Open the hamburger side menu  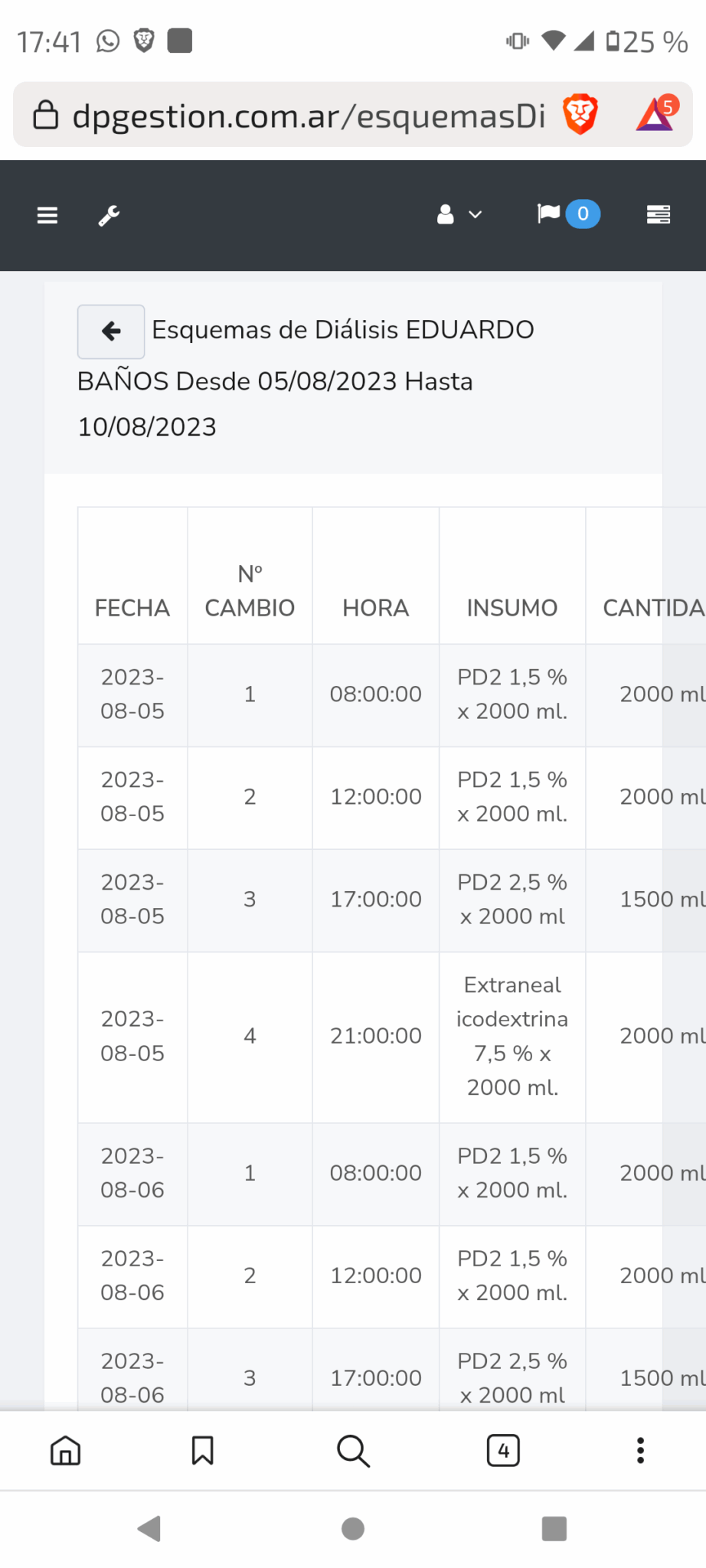click(x=47, y=215)
